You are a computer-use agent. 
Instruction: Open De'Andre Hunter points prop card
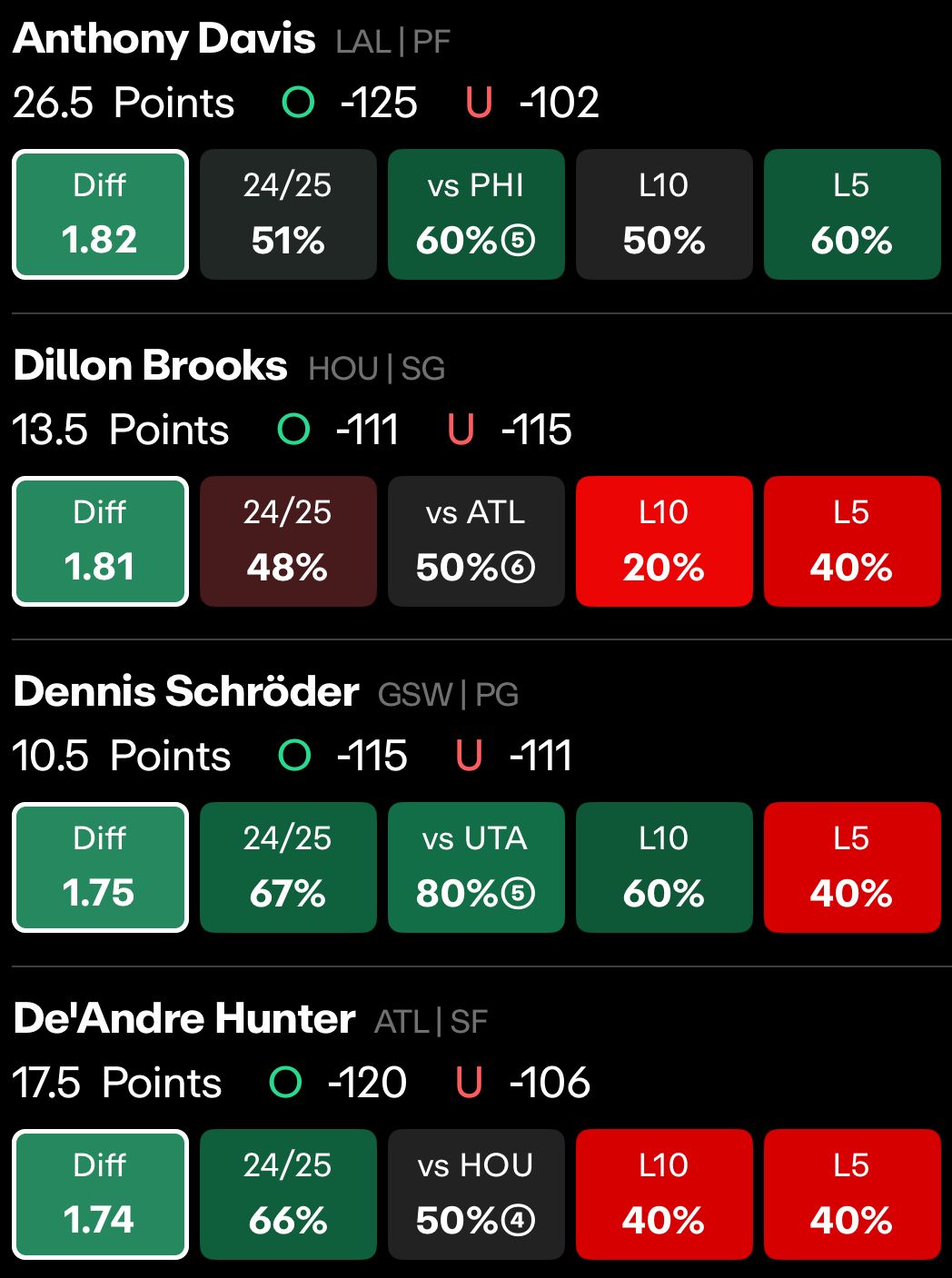[x=184, y=1019]
